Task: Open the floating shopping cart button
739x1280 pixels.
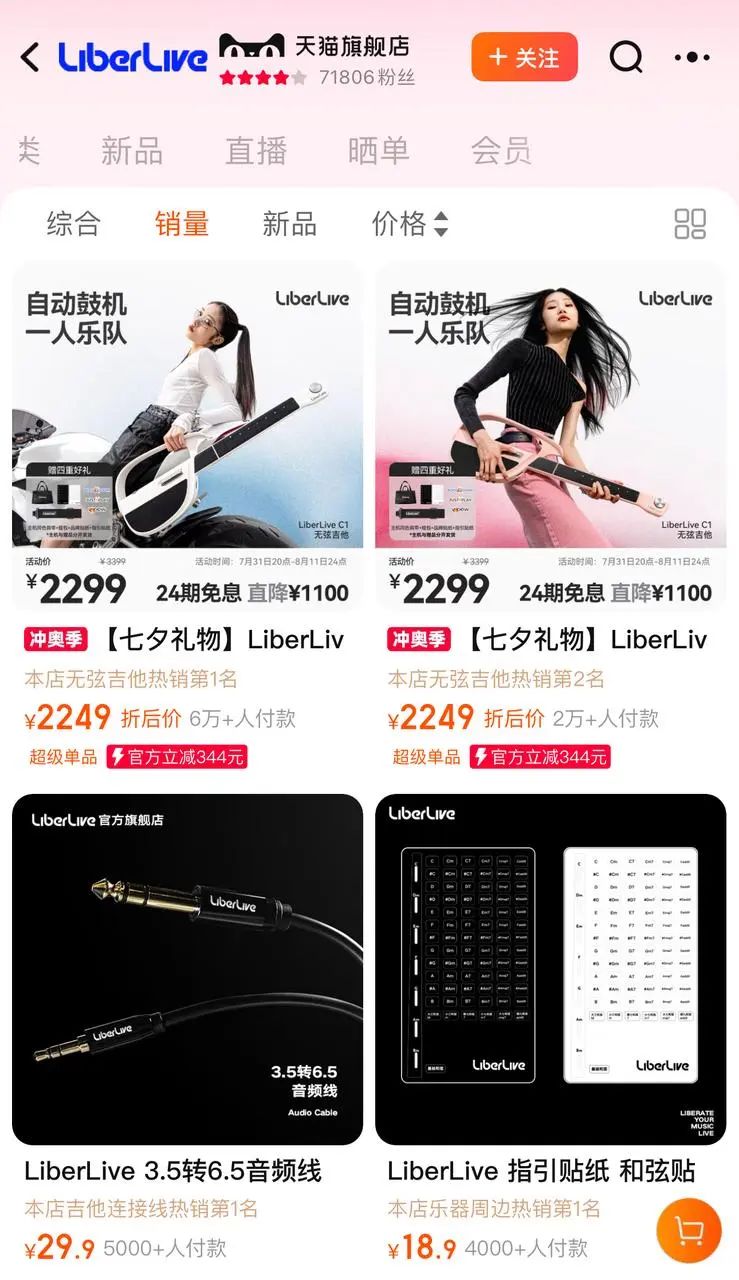Action: click(689, 1230)
